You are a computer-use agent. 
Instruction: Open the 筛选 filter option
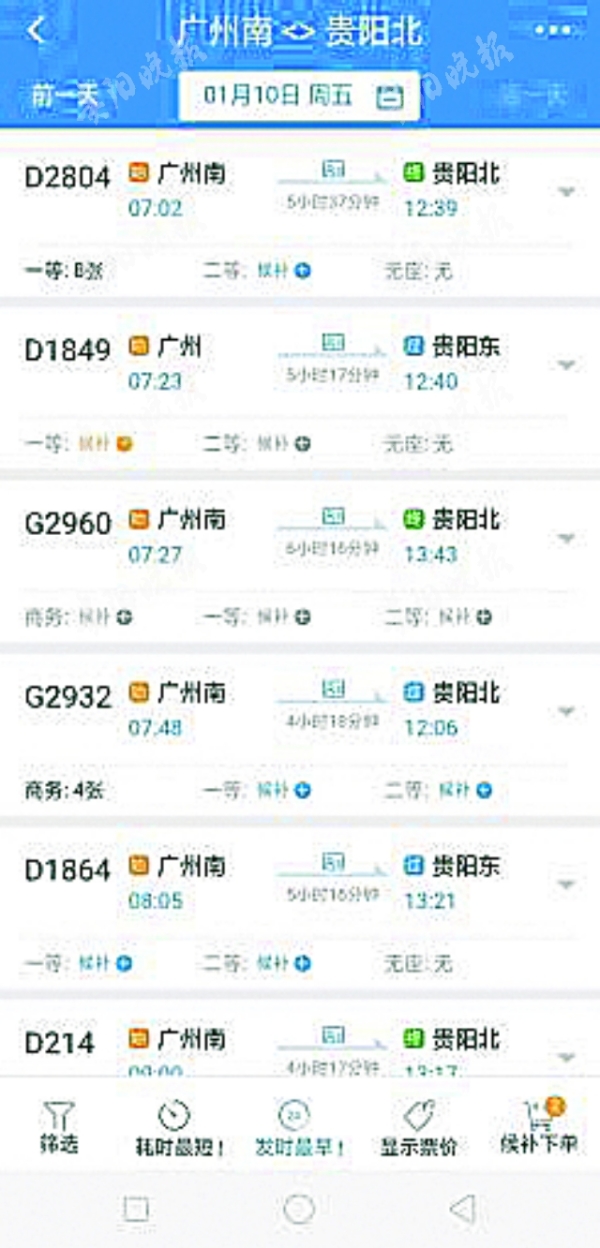tap(60, 1127)
